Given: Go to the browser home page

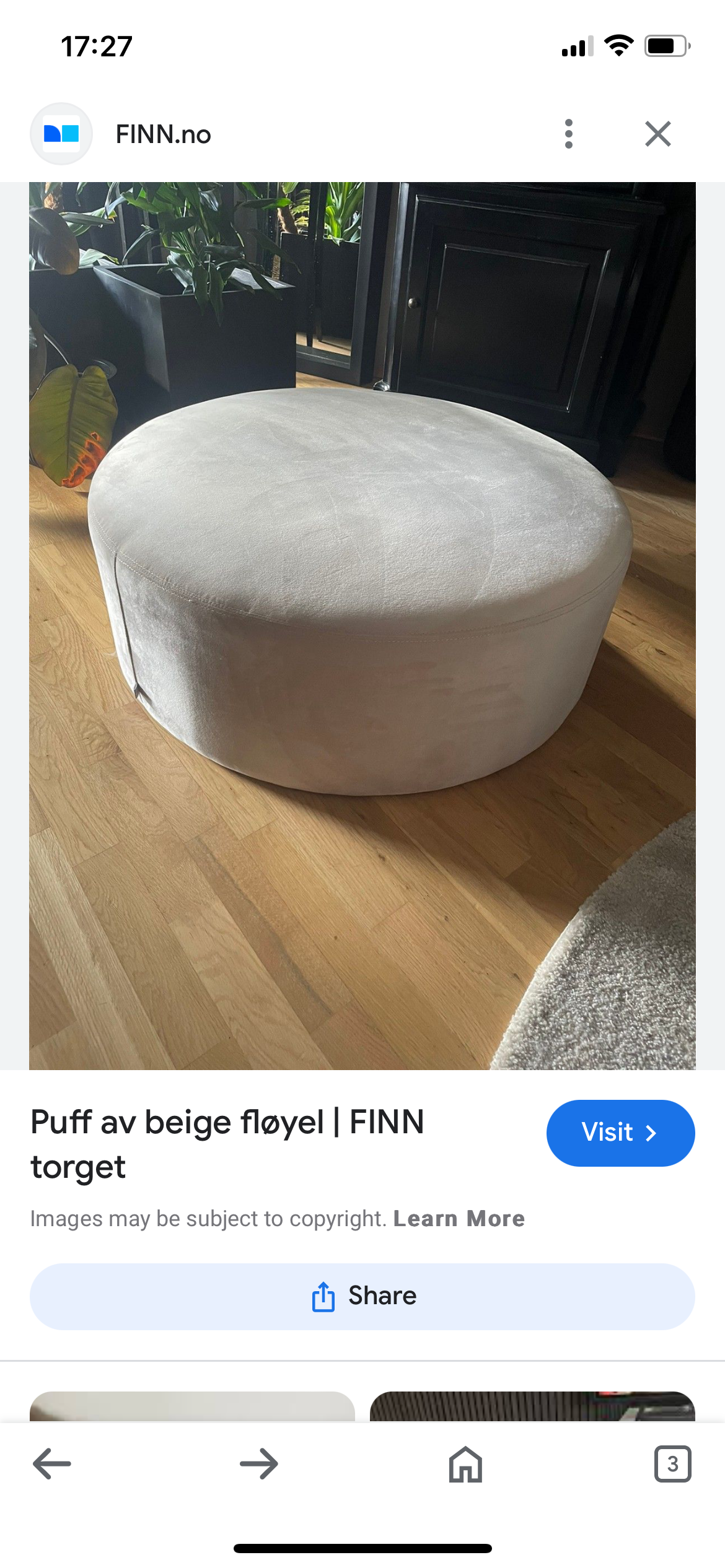Looking at the screenshot, I should (465, 1464).
